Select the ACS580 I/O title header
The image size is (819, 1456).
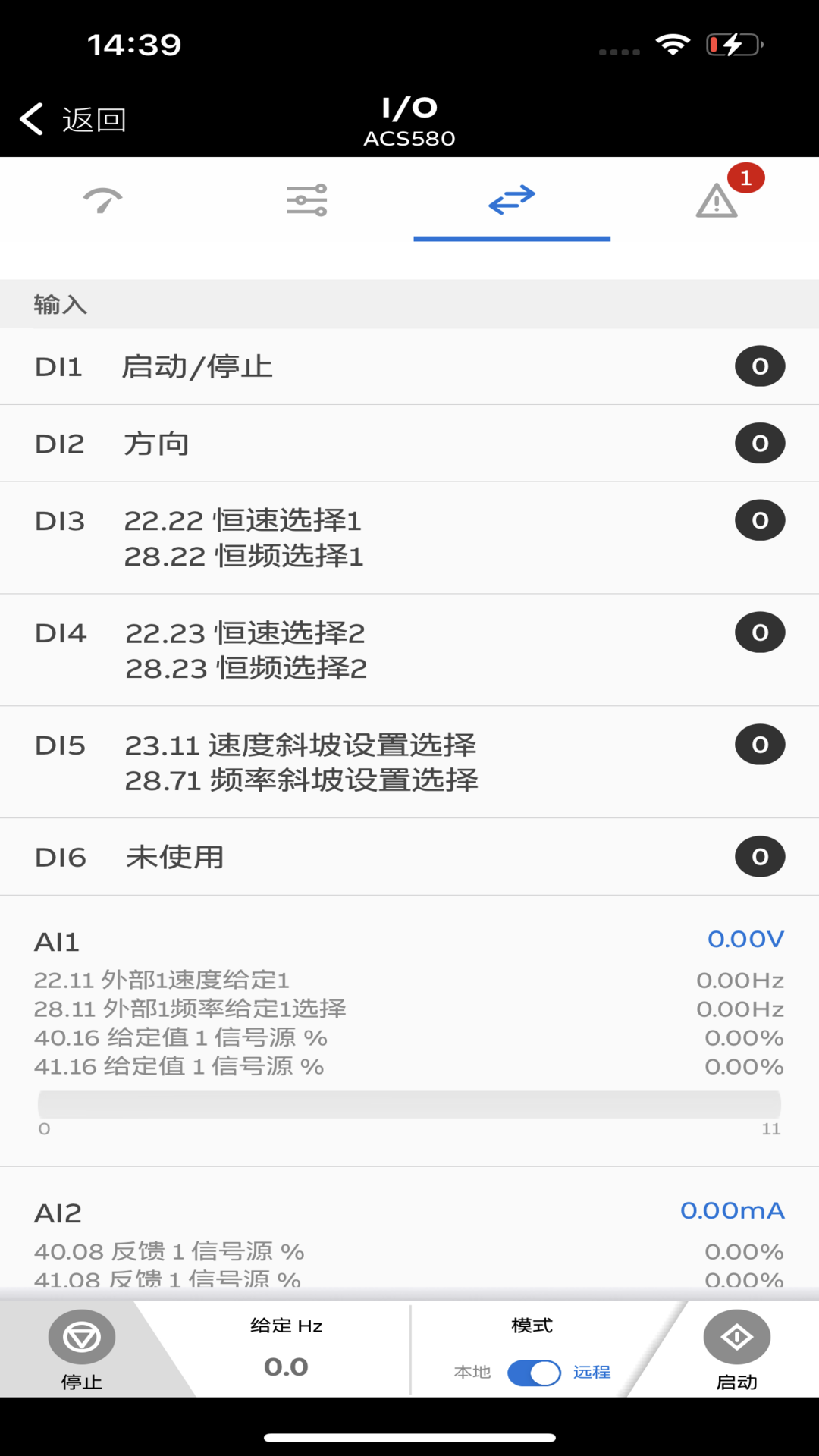click(x=409, y=120)
